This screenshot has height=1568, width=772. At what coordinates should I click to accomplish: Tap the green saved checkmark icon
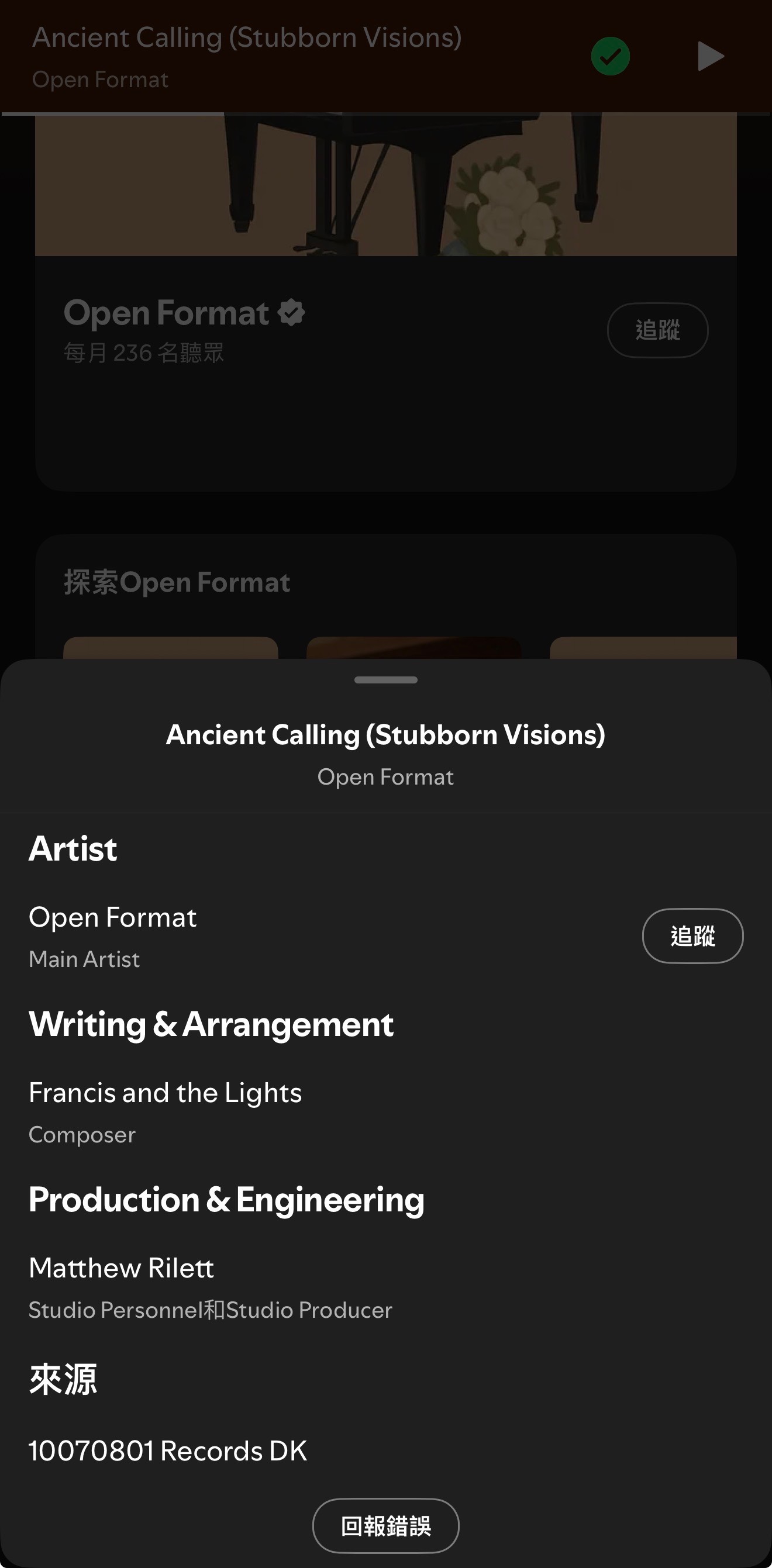coord(610,57)
